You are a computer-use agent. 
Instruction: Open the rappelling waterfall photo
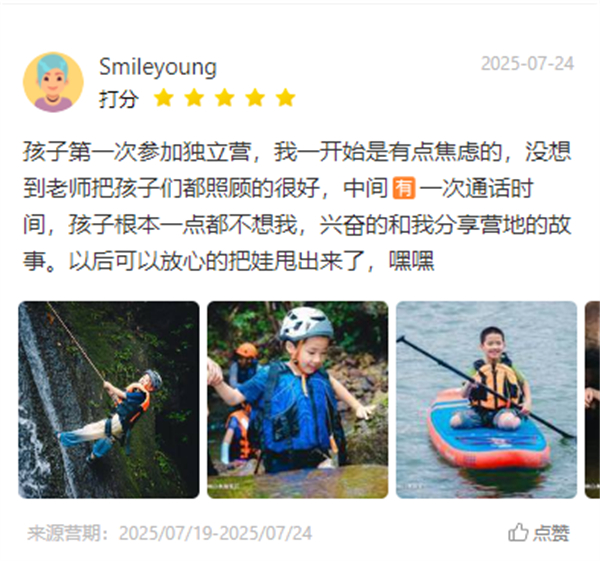click(x=108, y=400)
